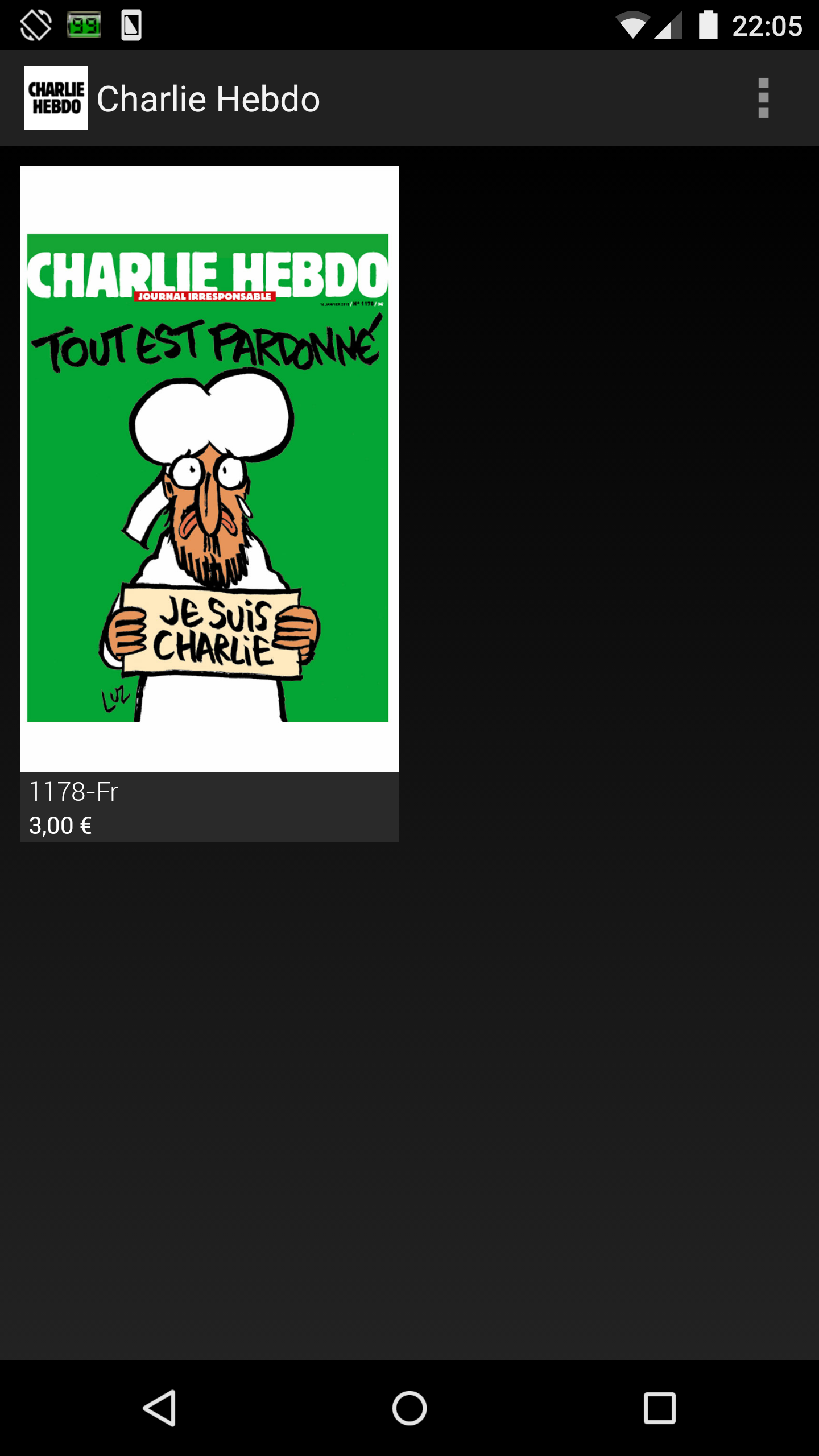Open the overflow menu
The width and height of the screenshot is (819, 1456).
pyautogui.click(x=763, y=98)
